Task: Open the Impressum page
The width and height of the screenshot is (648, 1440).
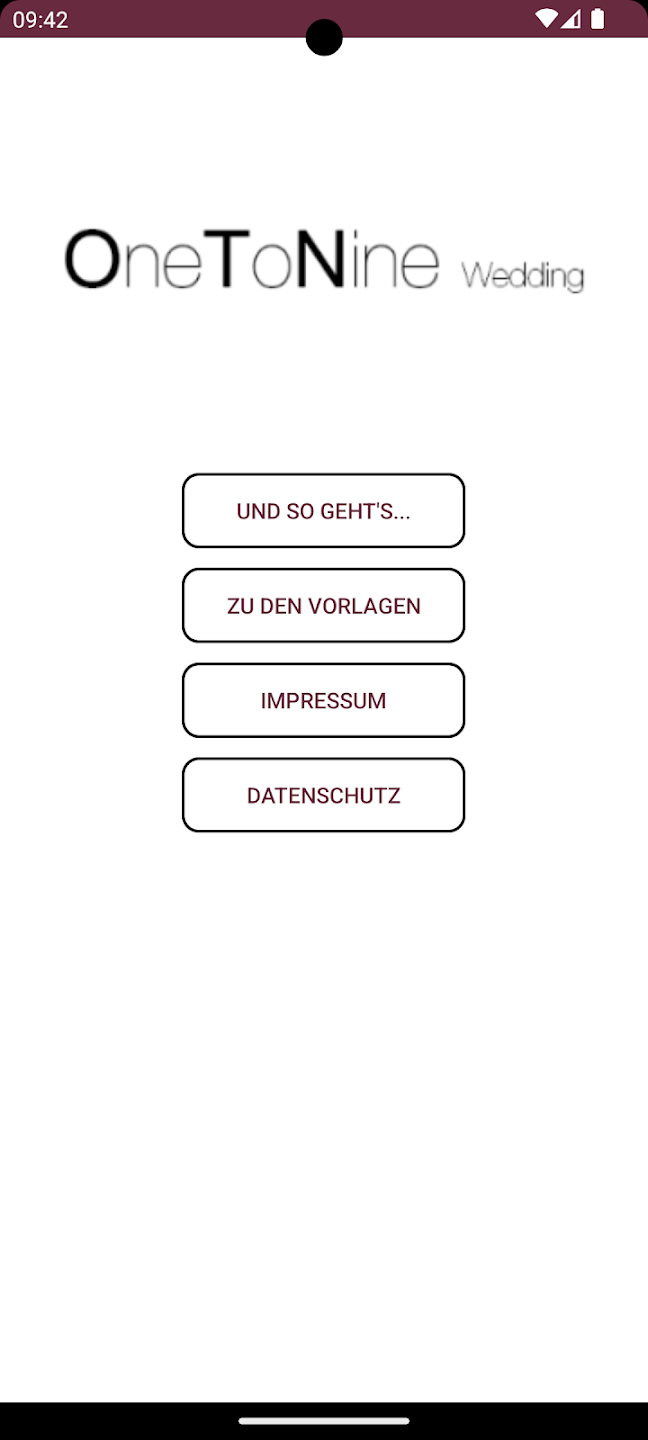Action: click(323, 701)
